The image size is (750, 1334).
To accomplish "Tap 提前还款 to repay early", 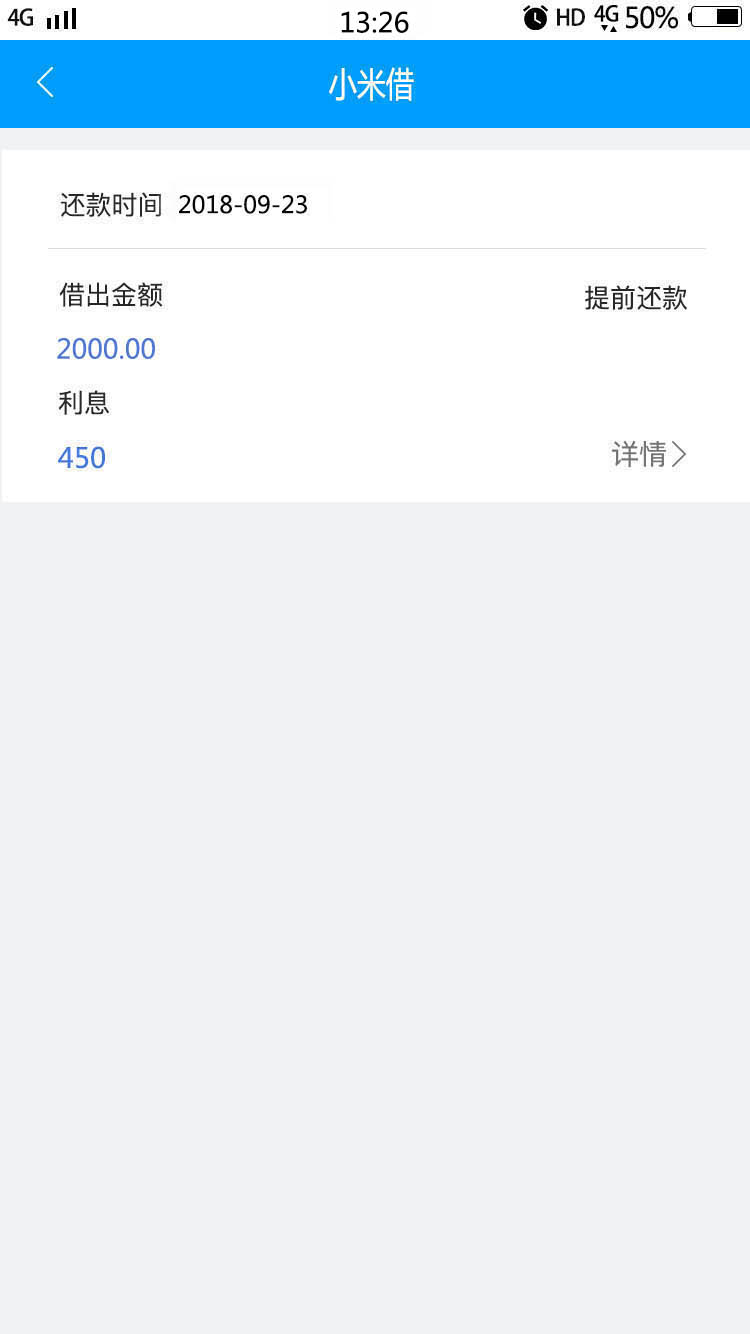I will pos(636,298).
